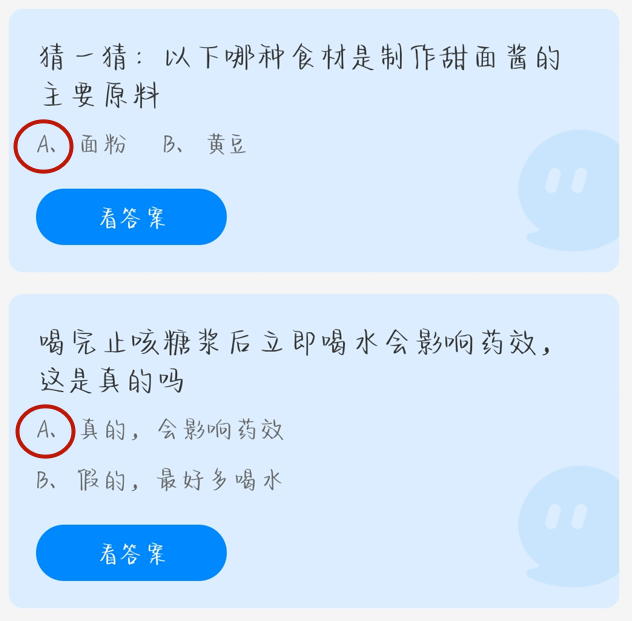The height and width of the screenshot is (621, 632).
Task: Tap 看答案 under the 甜面酱 question
Action: (x=131, y=217)
